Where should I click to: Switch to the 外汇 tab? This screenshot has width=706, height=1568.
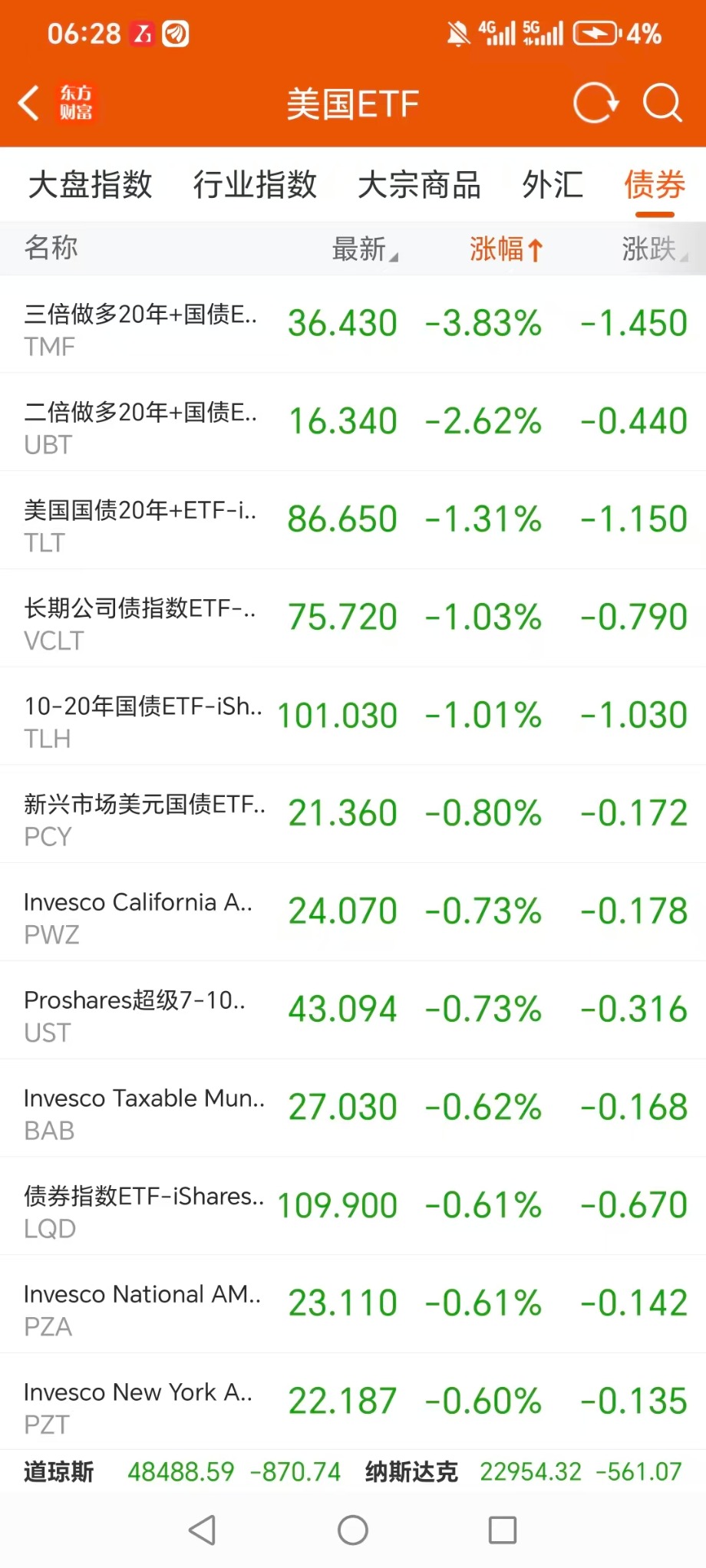coord(553,185)
